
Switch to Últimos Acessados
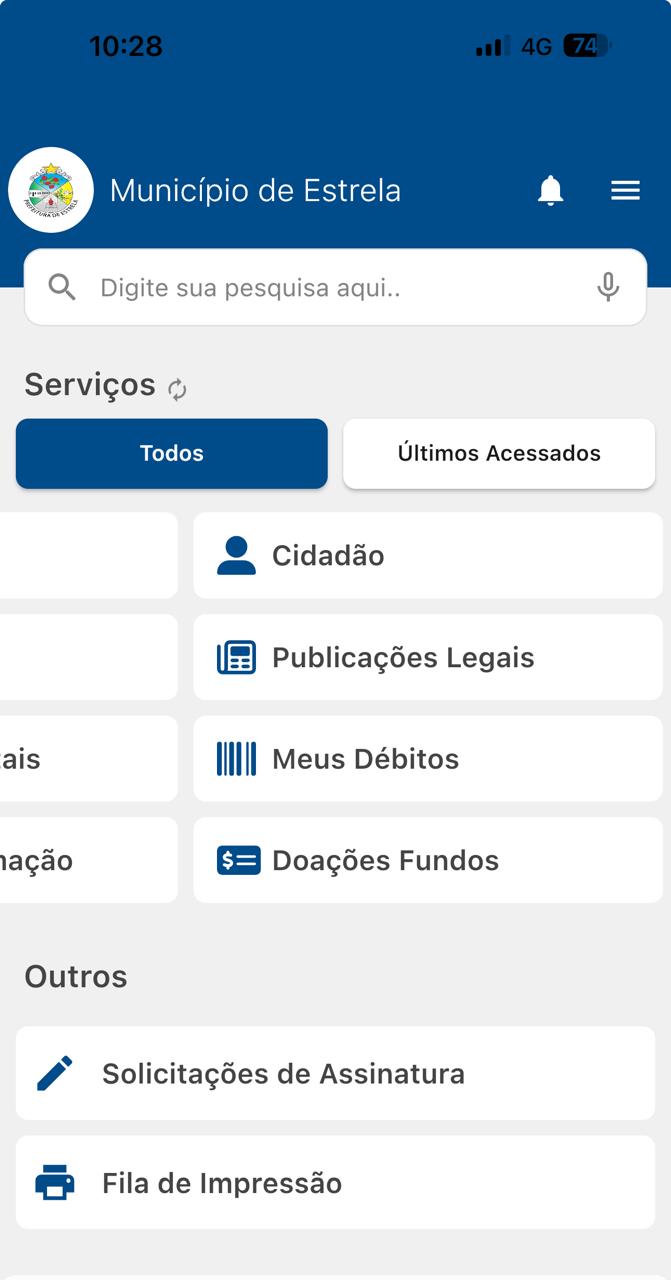click(499, 454)
